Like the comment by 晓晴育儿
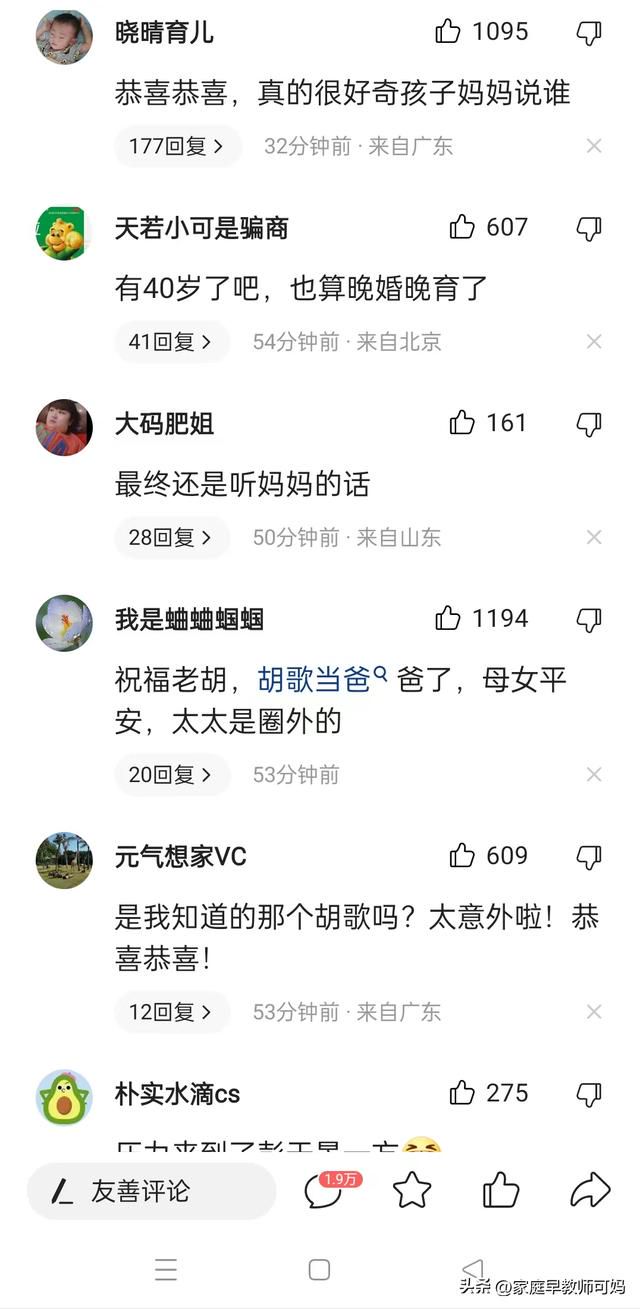The height and width of the screenshot is (1309, 640). 448,32
